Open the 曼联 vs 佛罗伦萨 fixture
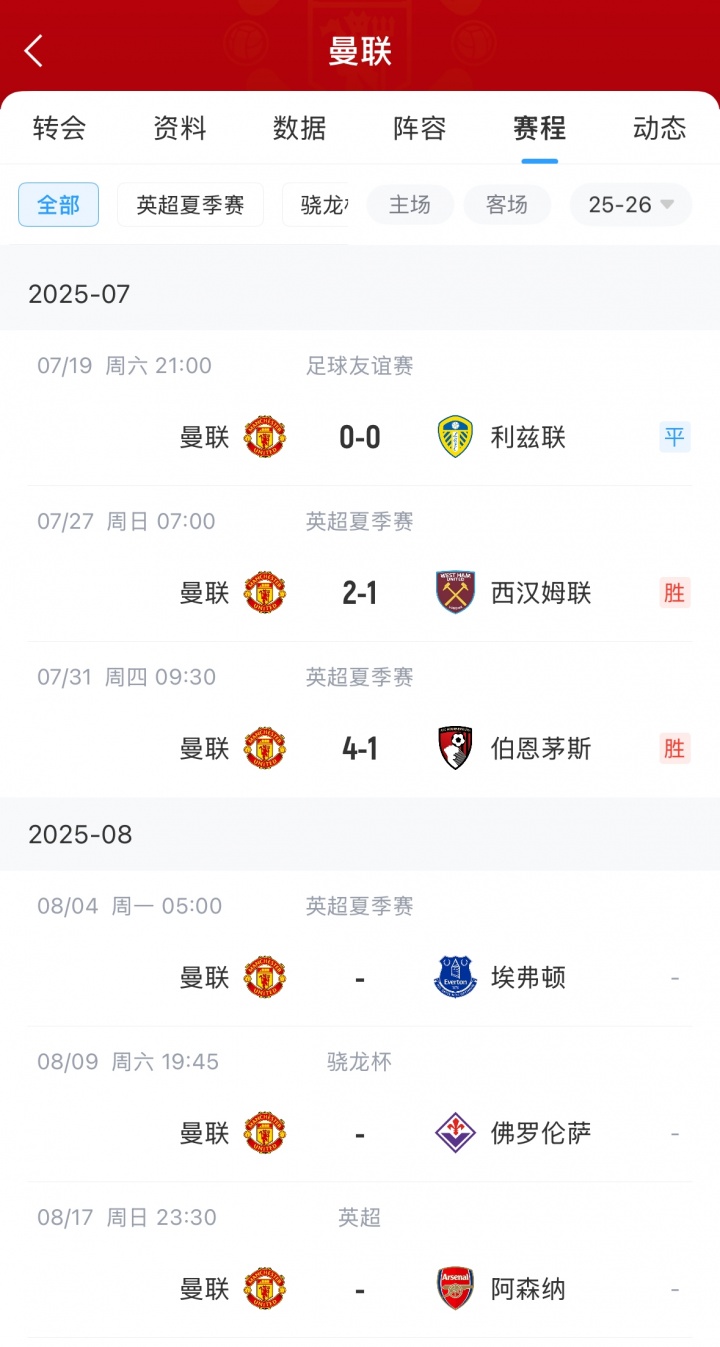Screen dimensions: 720x1347 point(360,1133)
